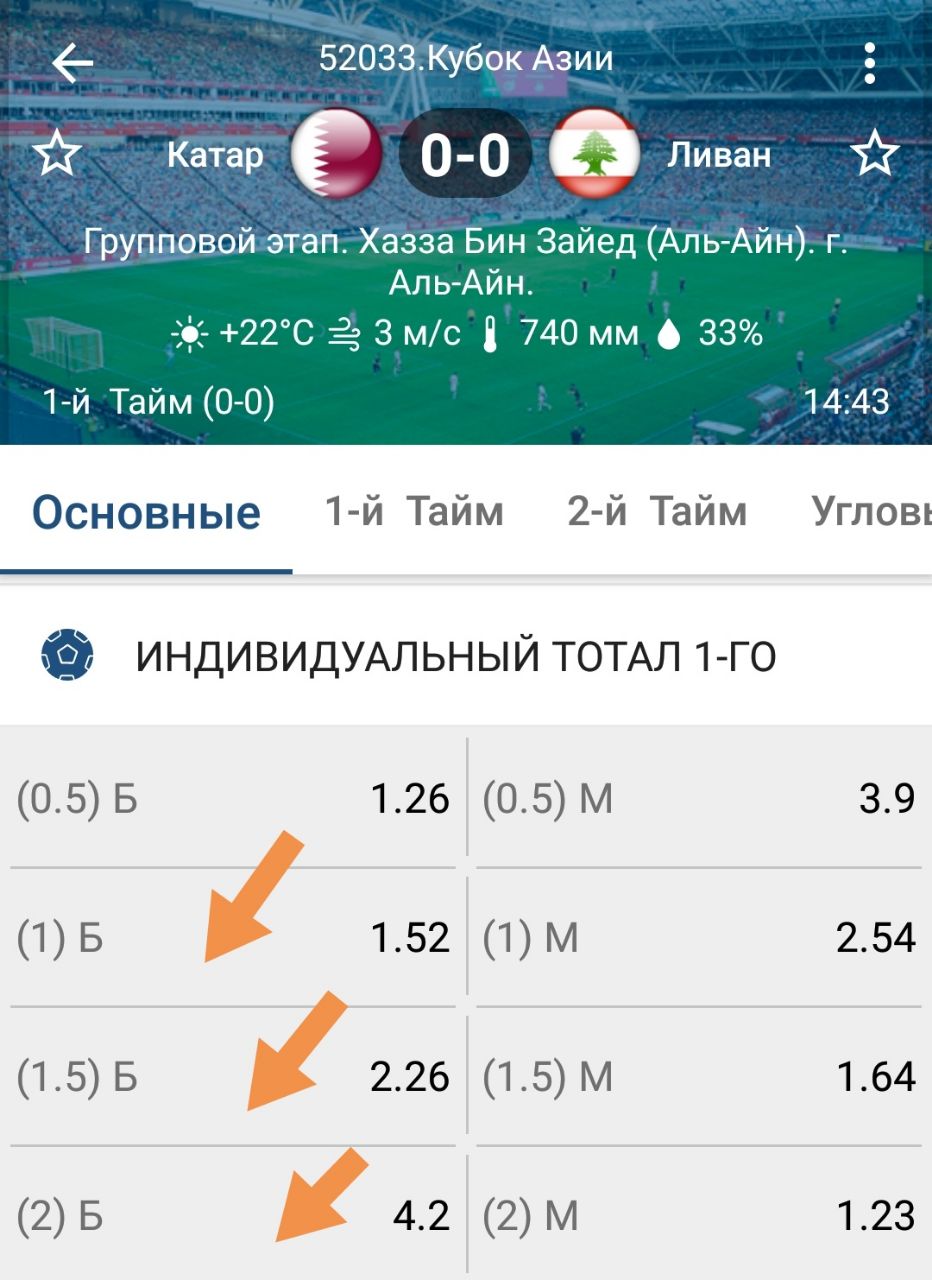Pick the (1) Б bet at 1.52
Viewport: 932px width, 1280px height.
(232, 938)
